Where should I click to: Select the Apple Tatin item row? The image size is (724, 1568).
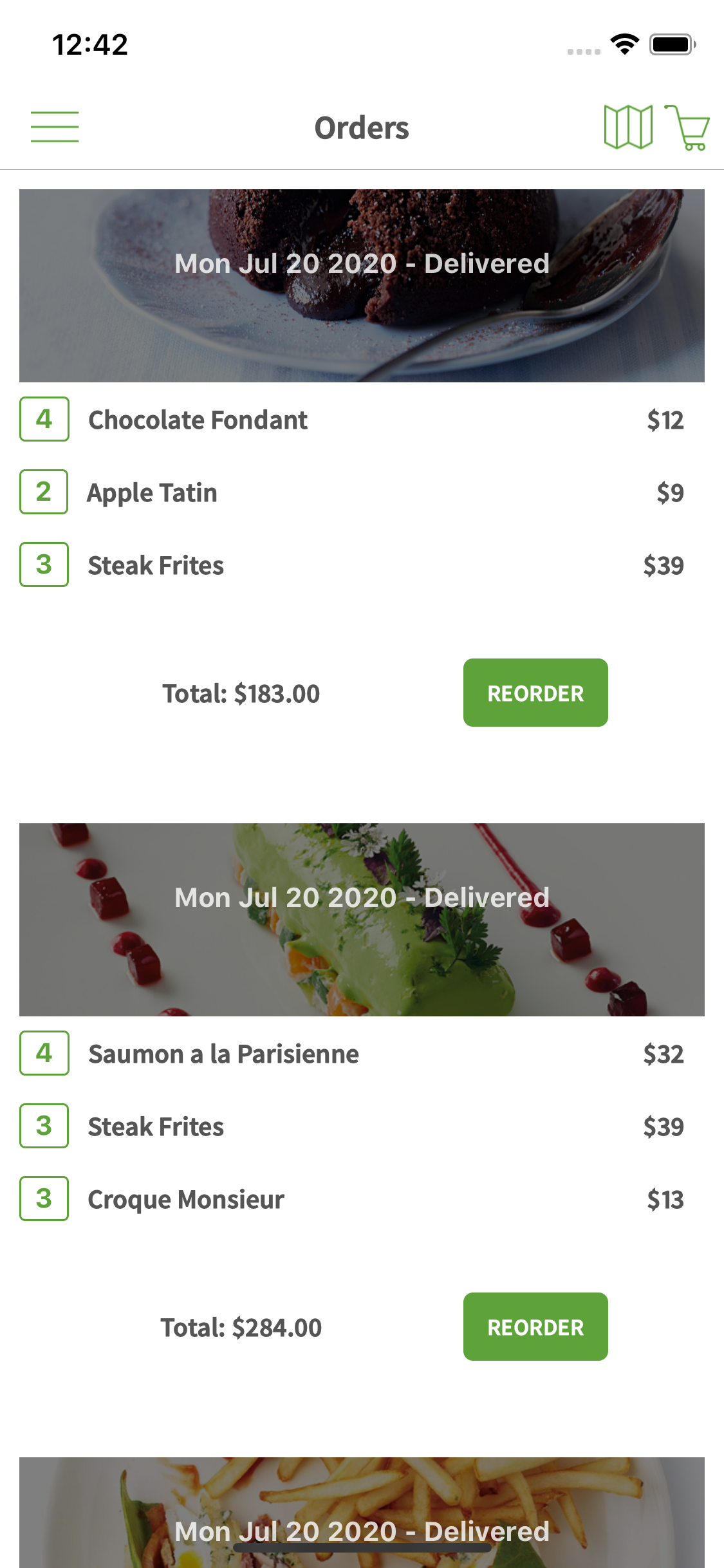pyautogui.click(x=153, y=493)
